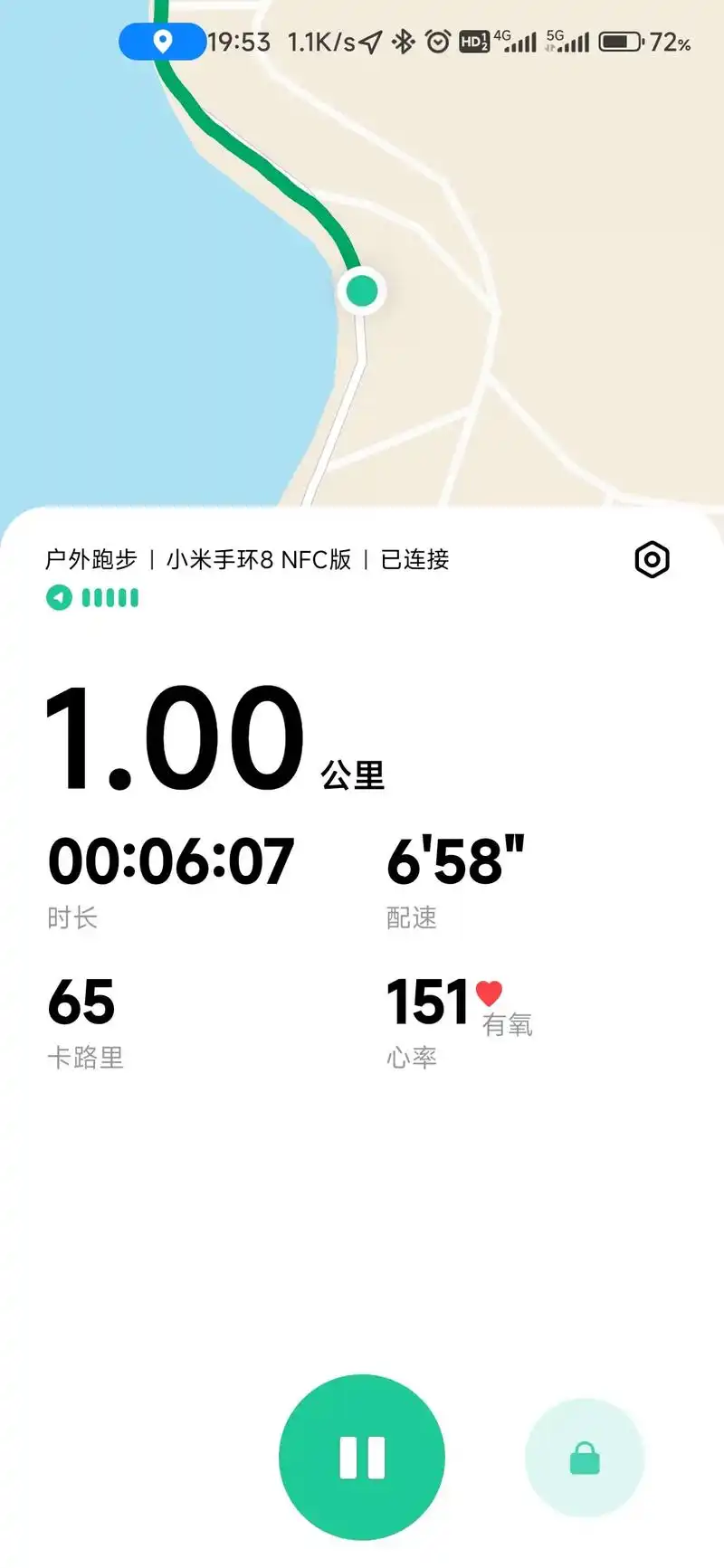This screenshot has width=724, height=1568.
Task: Tap the 已连接 connection status text
Action: pyautogui.click(x=416, y=559)
